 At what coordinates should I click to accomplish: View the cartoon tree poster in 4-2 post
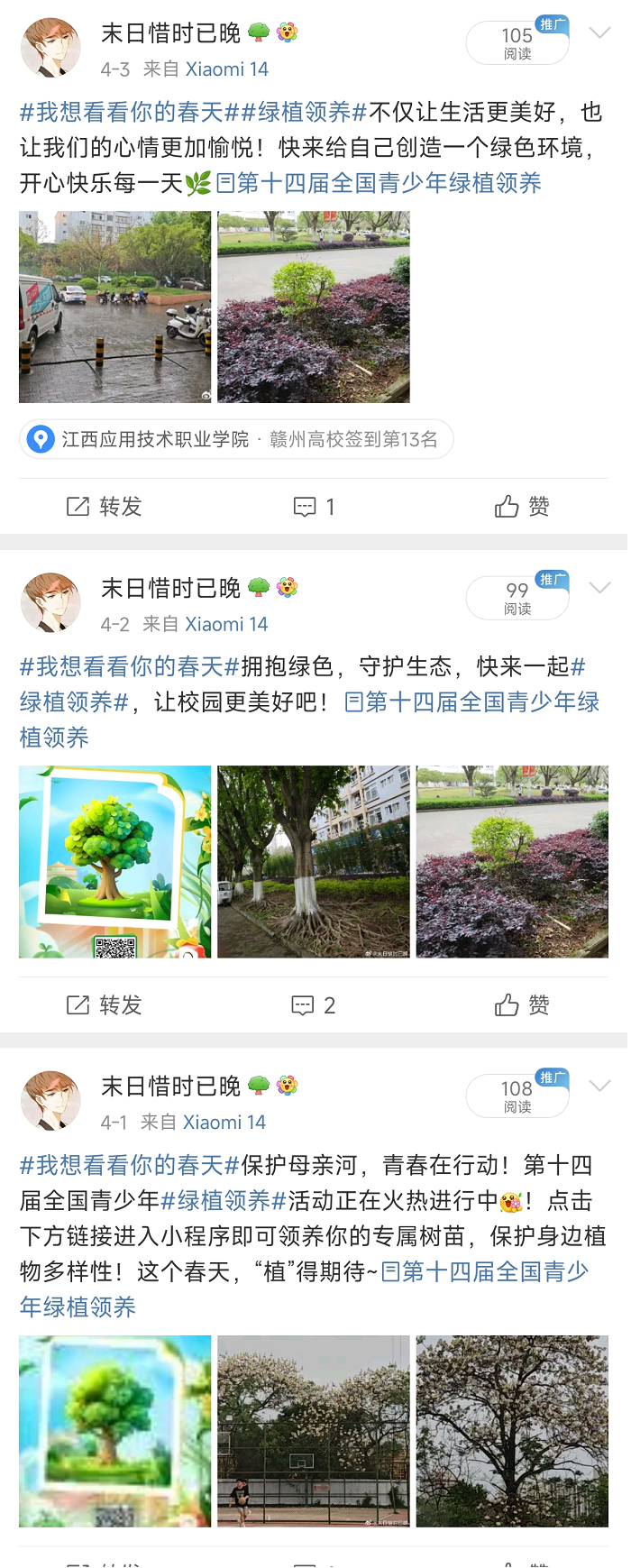point(115,861)
